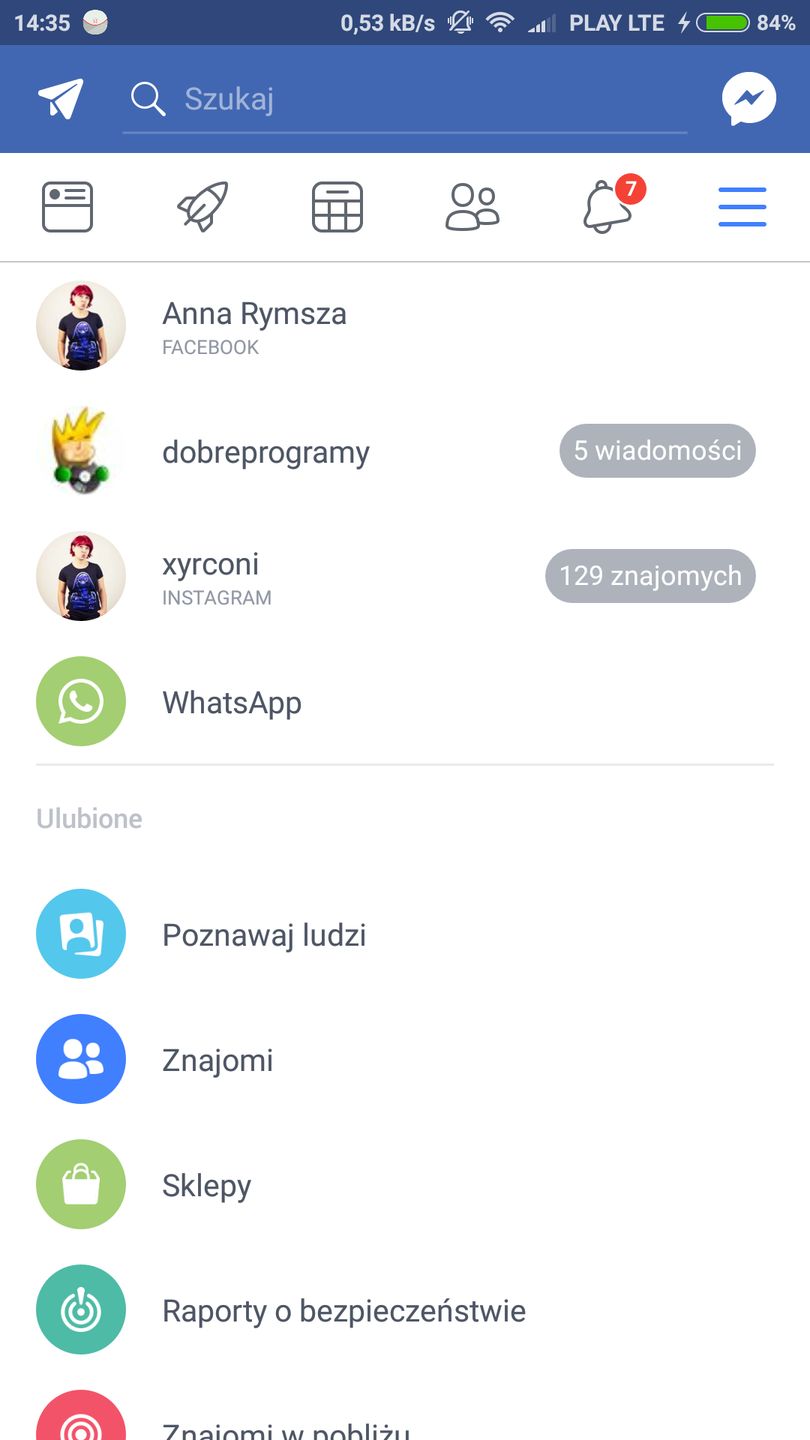Select the News Feed icon

pos(67,206)
